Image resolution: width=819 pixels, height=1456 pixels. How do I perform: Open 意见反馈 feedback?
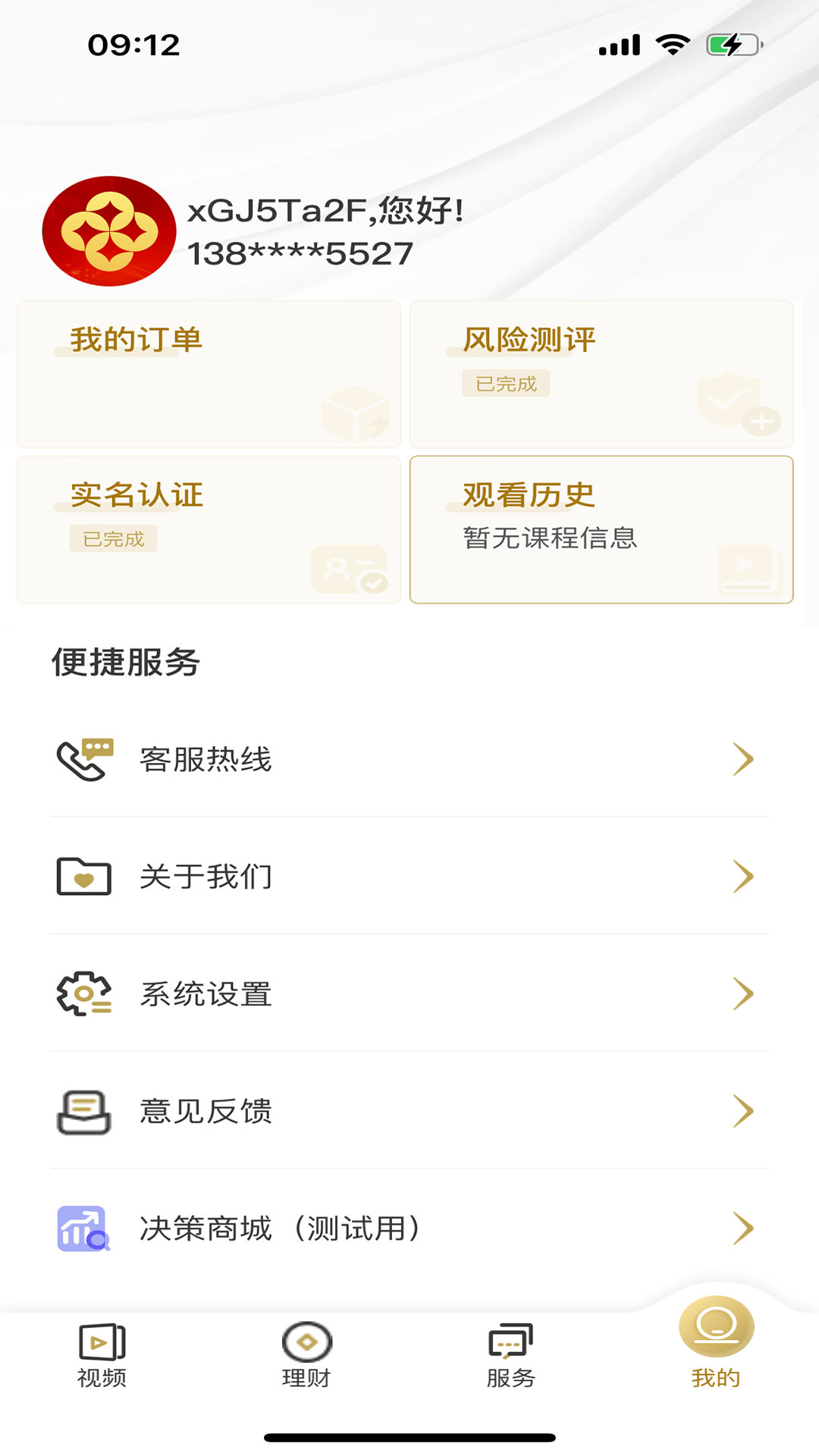[x=409, y=1111]
